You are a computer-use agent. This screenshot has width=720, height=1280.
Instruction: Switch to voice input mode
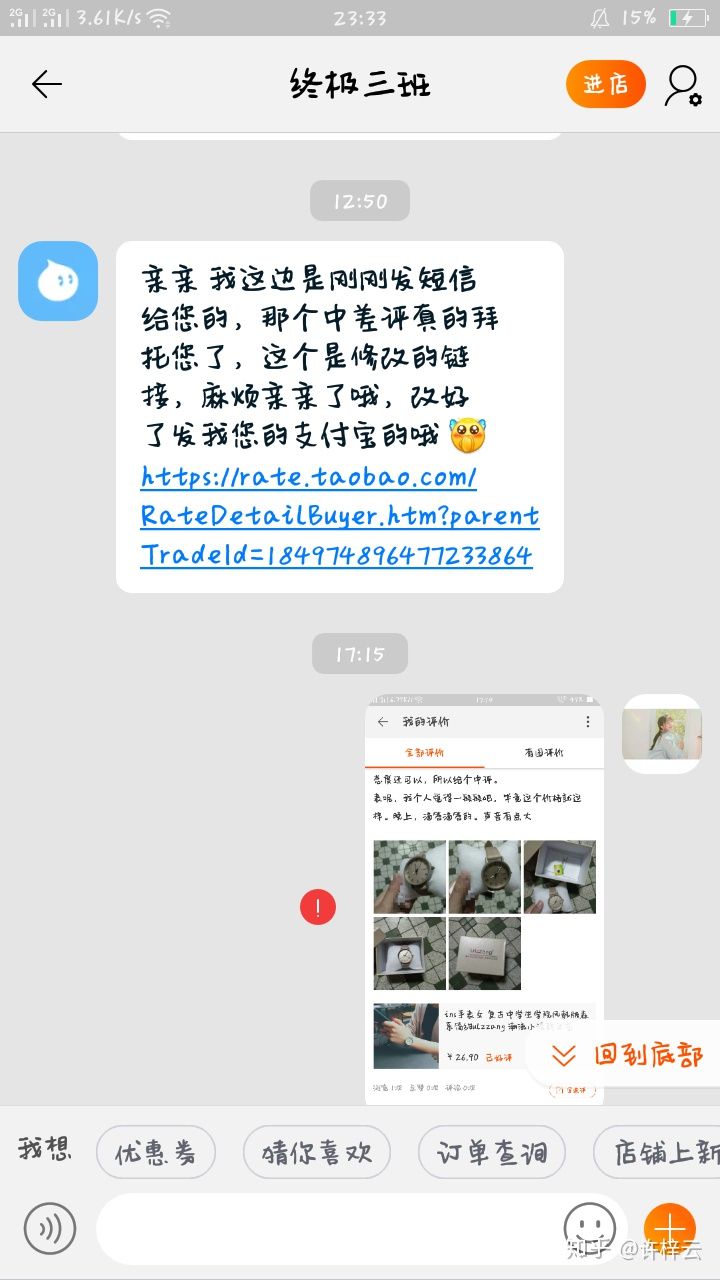[50, 1227]
